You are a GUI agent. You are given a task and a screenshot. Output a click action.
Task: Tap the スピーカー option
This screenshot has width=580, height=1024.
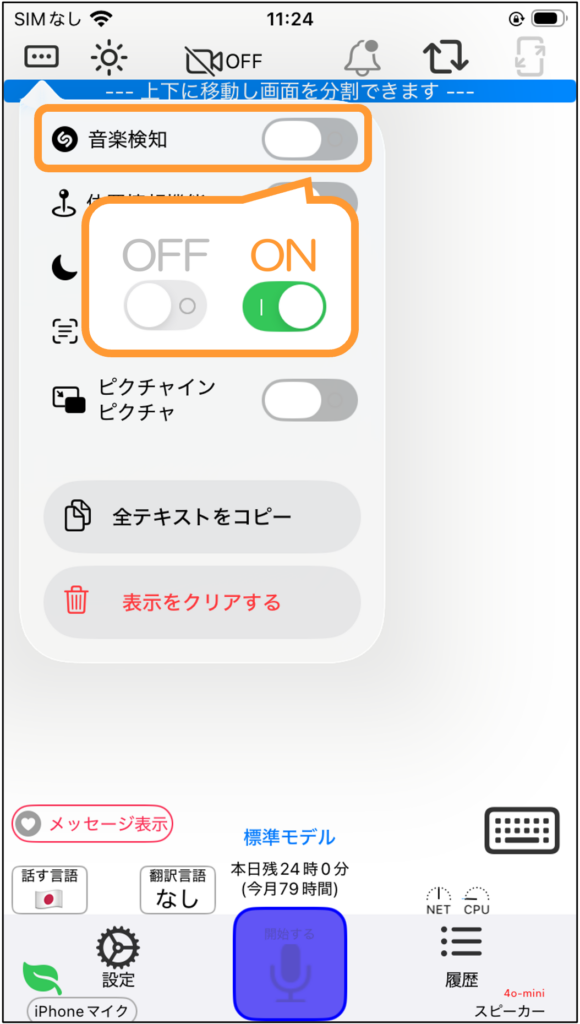(509, 1010)
